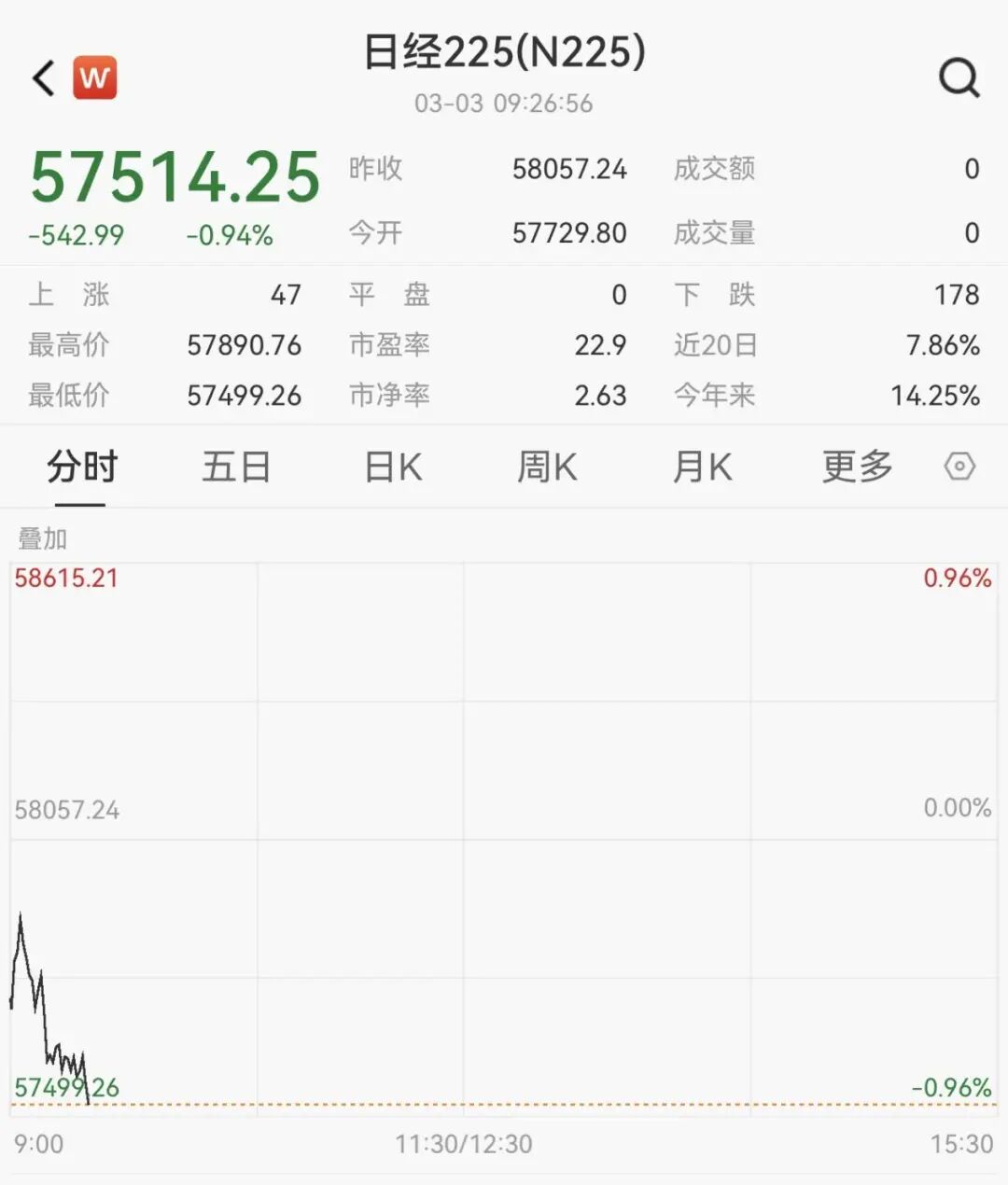Image resolution: width=1008 pixels, height=1185 pixels.
Task: Open the 周K weekly chart view
Action: pos(547,467)
